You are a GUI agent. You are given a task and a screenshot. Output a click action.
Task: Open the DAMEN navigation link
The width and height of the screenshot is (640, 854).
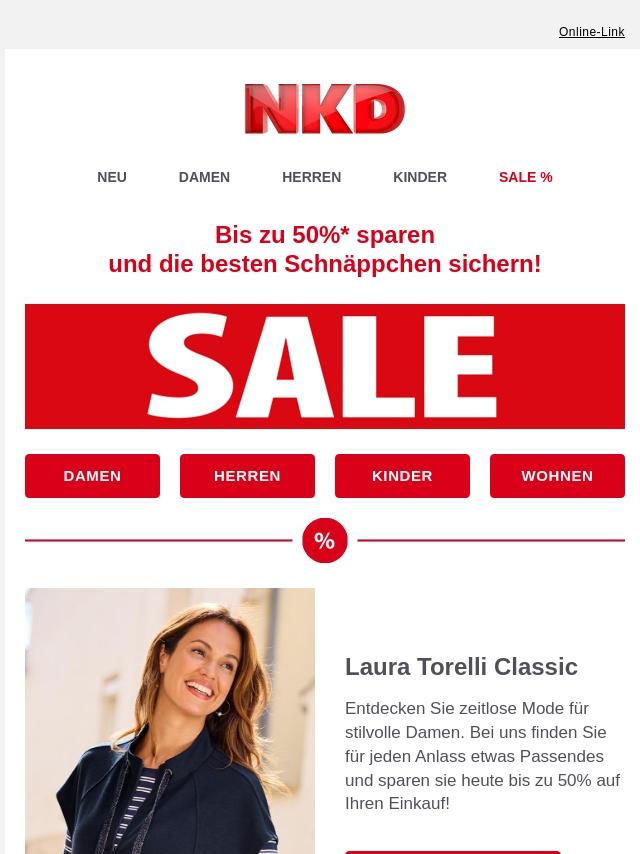pos(204,177)
